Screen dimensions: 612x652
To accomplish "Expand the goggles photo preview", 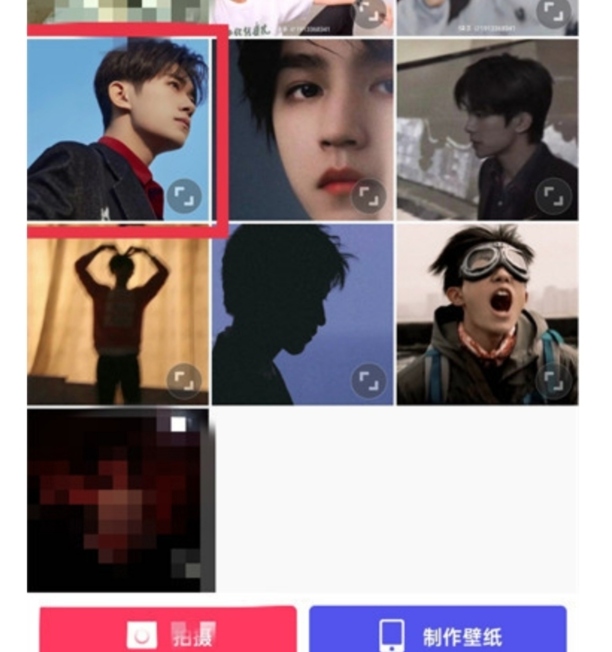I will tap(553, 380).
